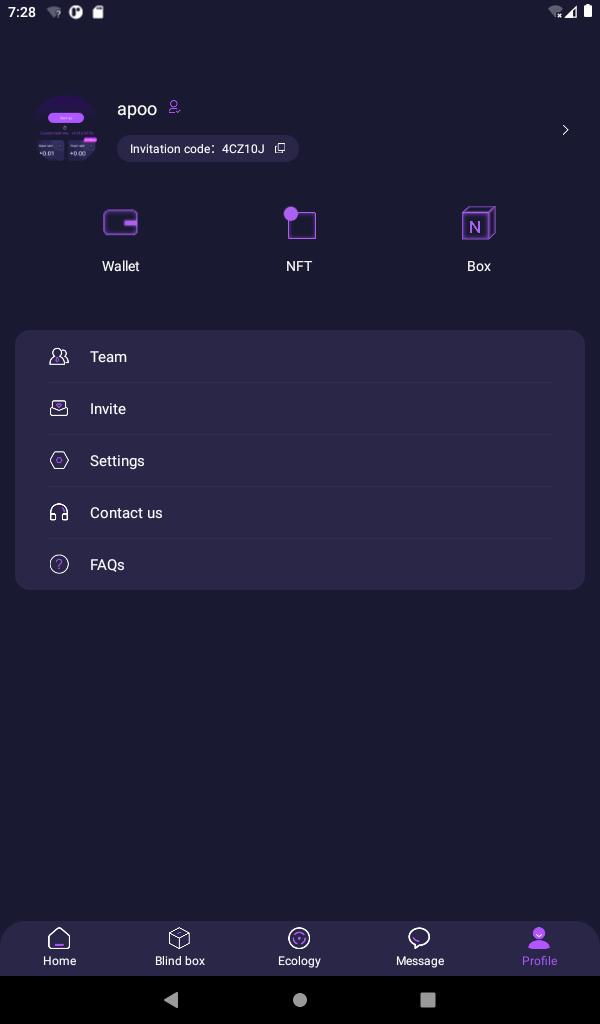The image size is (600, 1024).
Task: Open Contact us
Action: [300, 513]
